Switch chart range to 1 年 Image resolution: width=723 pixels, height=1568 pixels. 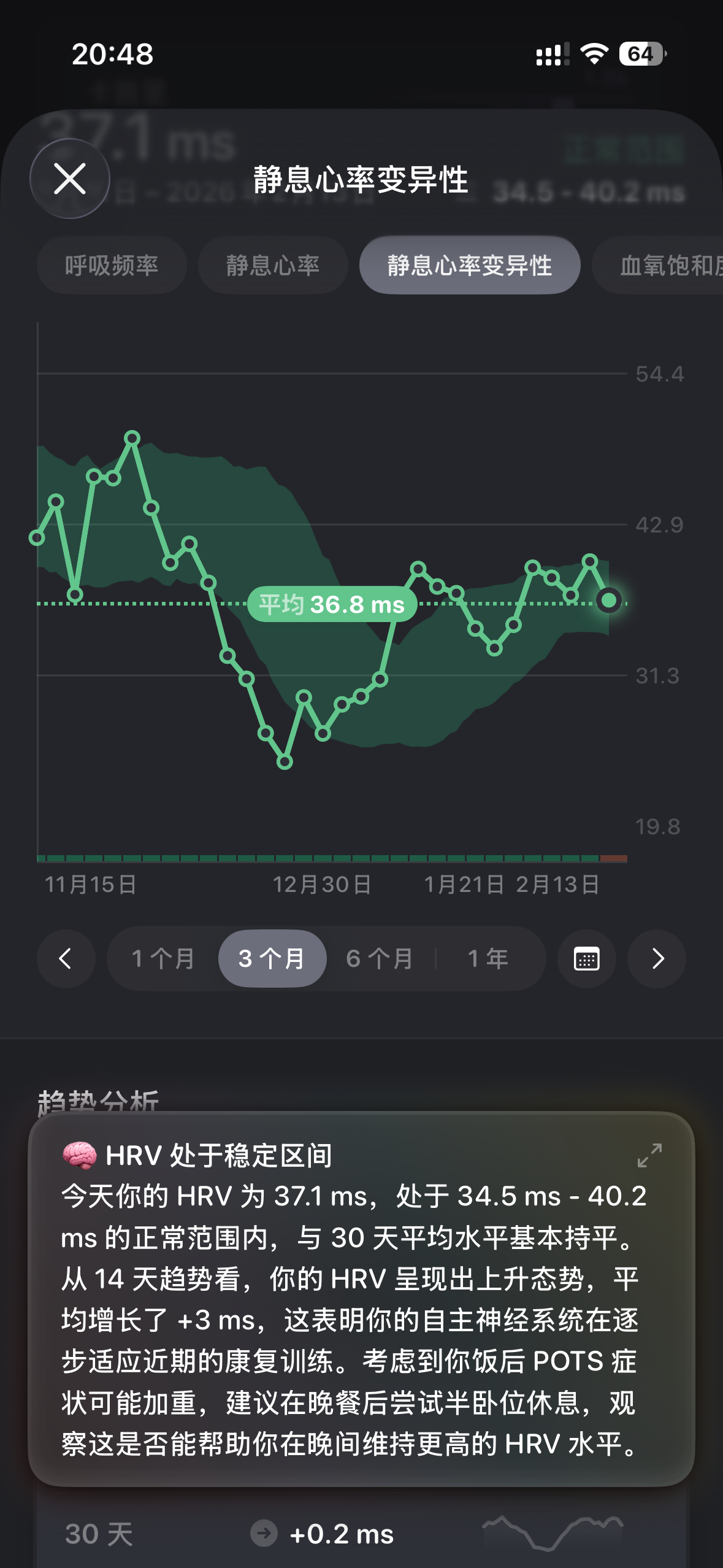488,958
